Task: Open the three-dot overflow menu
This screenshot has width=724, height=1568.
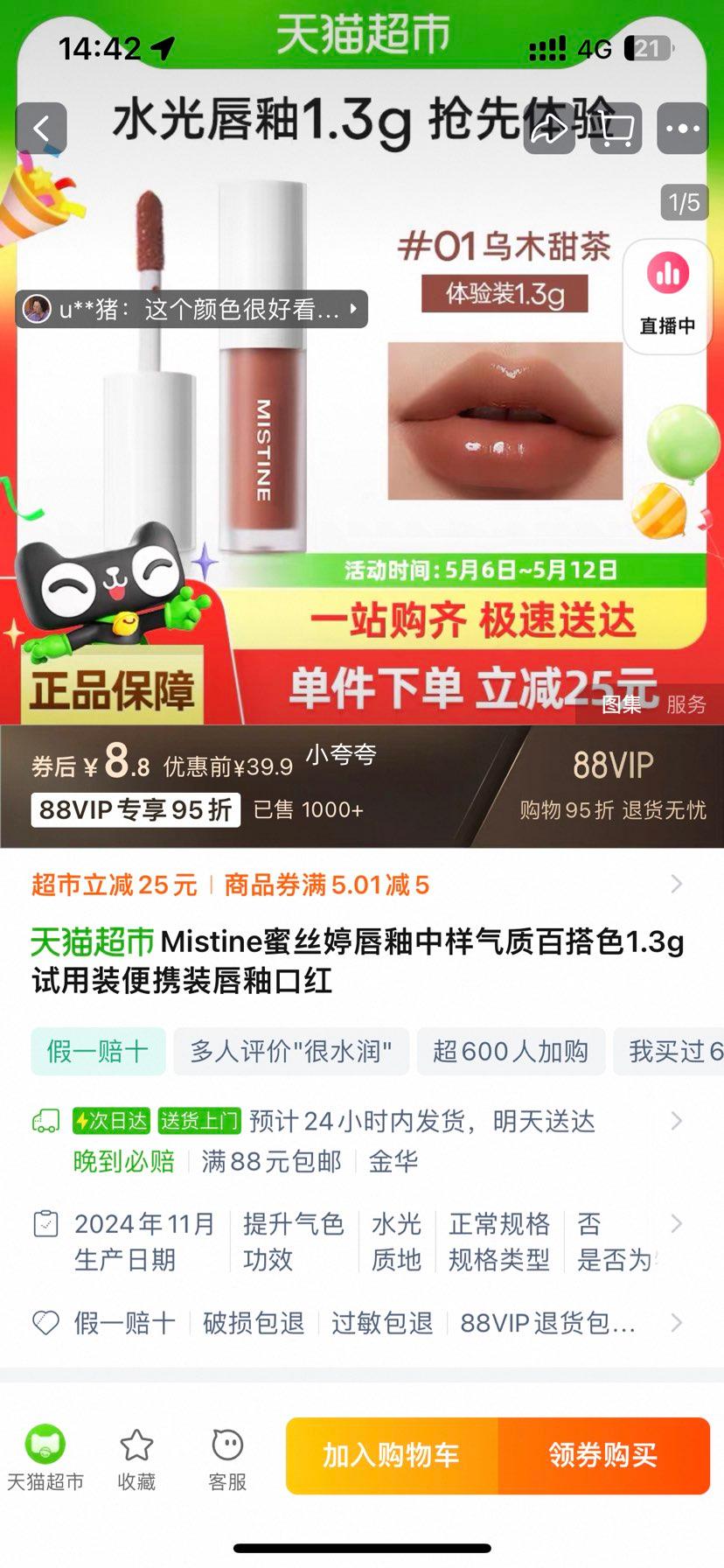Action: click(683, 129)
